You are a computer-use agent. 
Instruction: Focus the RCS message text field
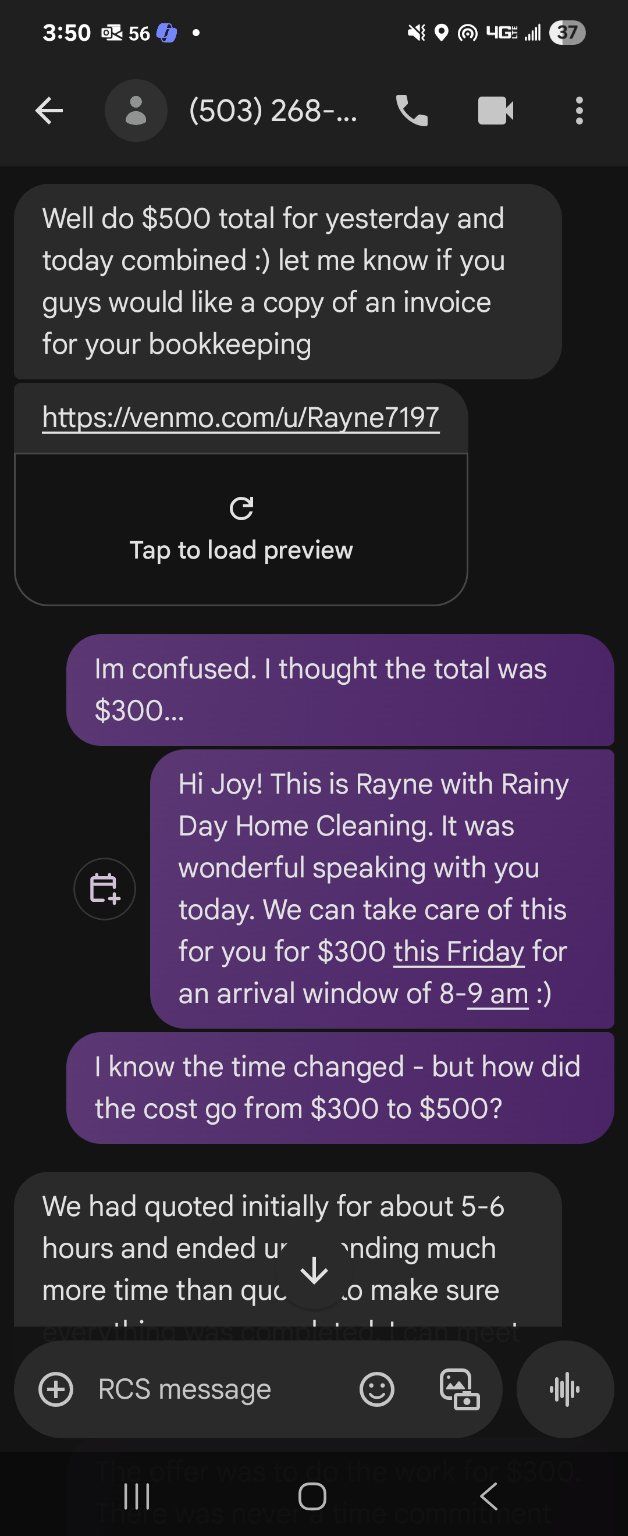(x=200, y=1389)
